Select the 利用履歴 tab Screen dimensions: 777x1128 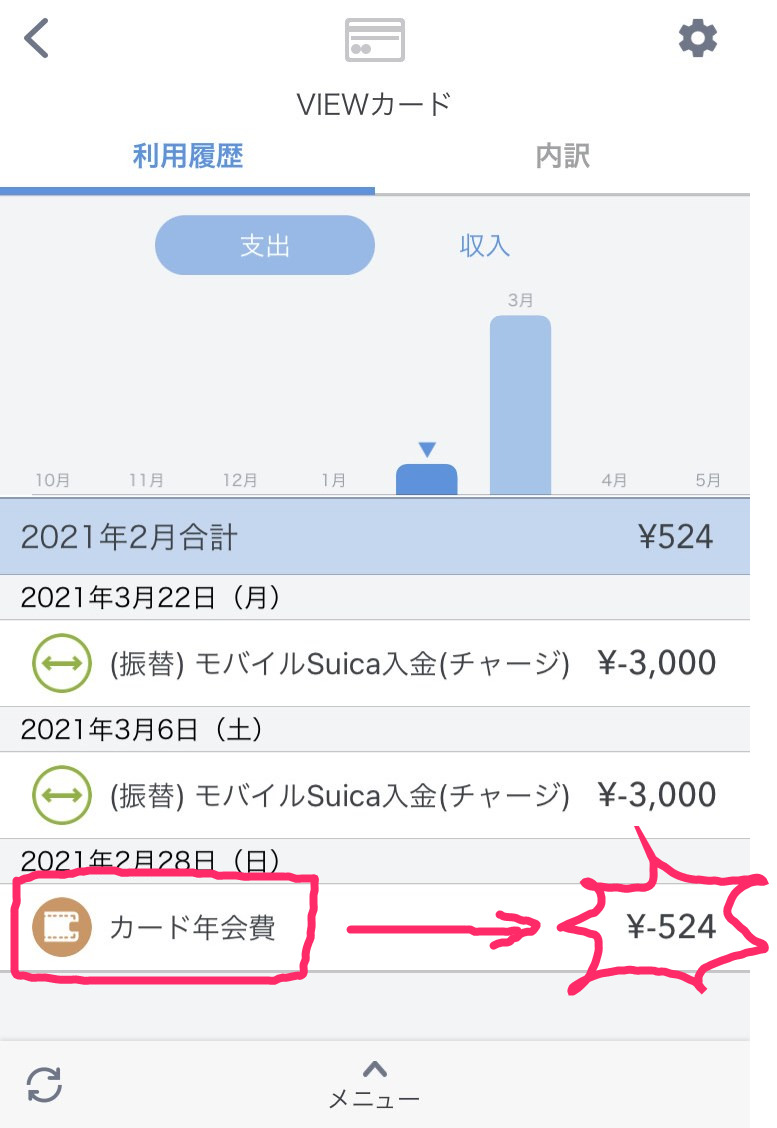coord(188,156)
